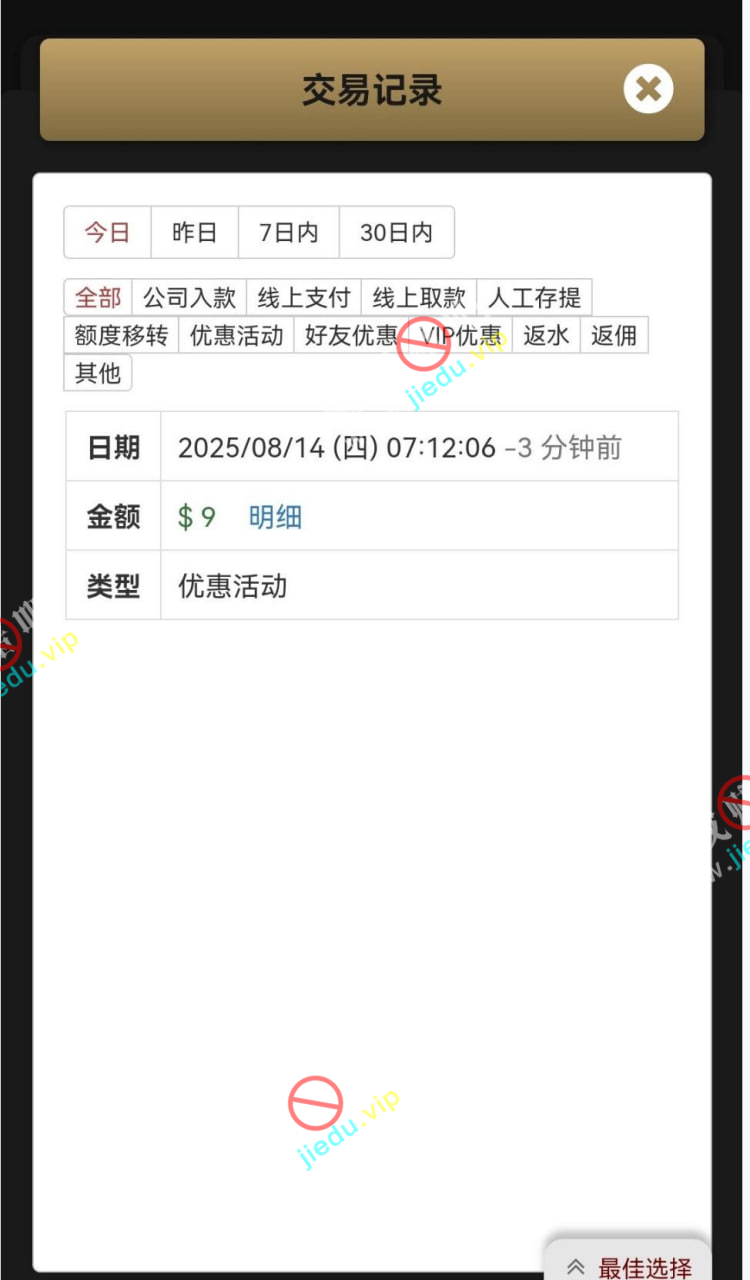Close the 交易记录 dialog
Screen dimensions: 750x1280
648,89
